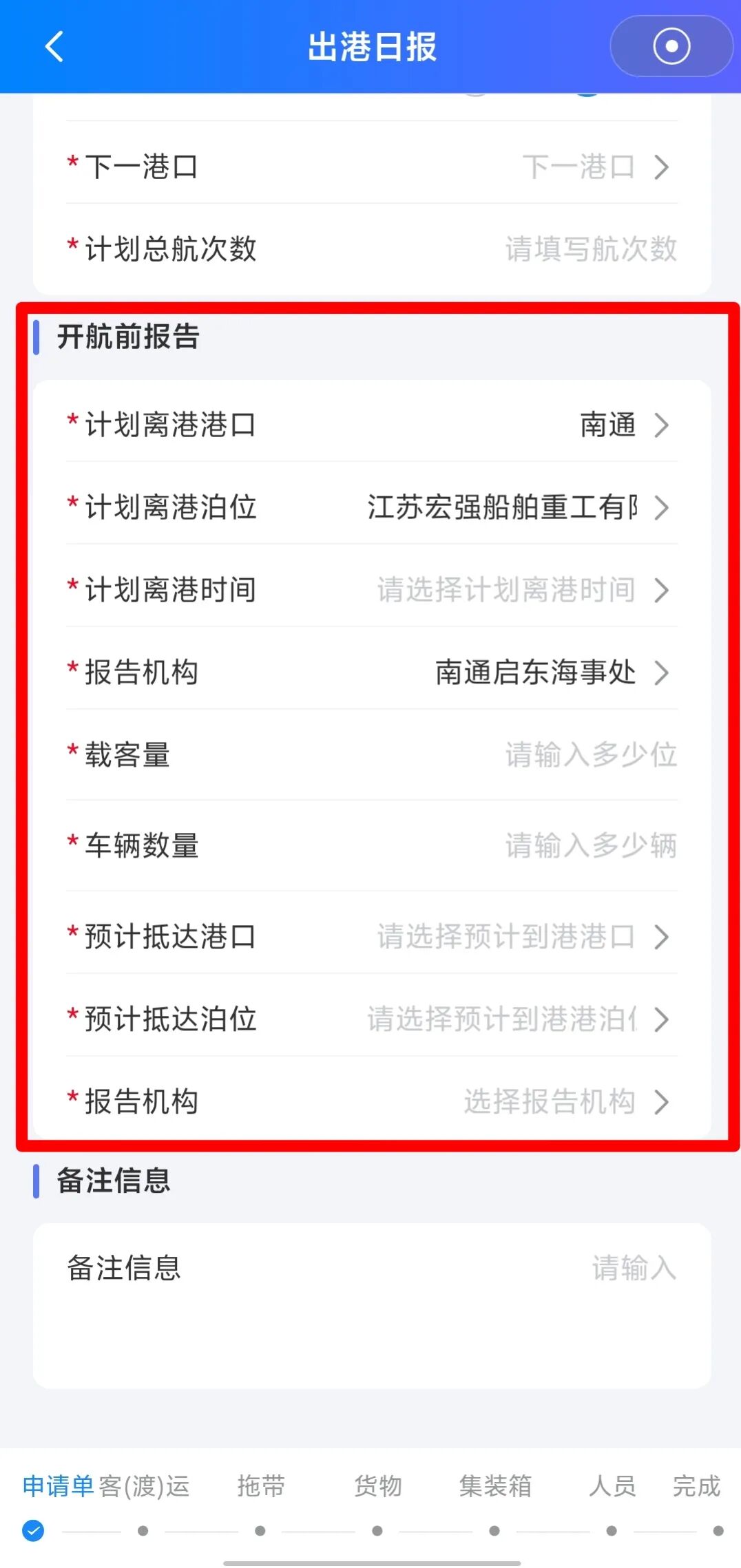741x1568 pixels.
Task: Tap the 备注信息 text box
Action: click(x=372, y=1306)
